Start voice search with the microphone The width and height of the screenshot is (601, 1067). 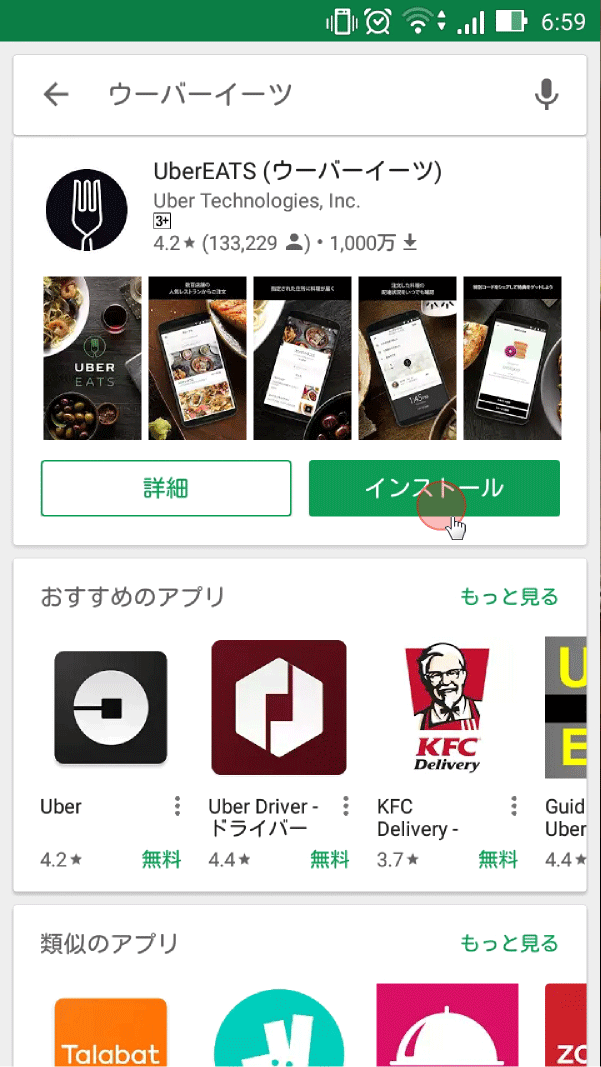(546, 95)
